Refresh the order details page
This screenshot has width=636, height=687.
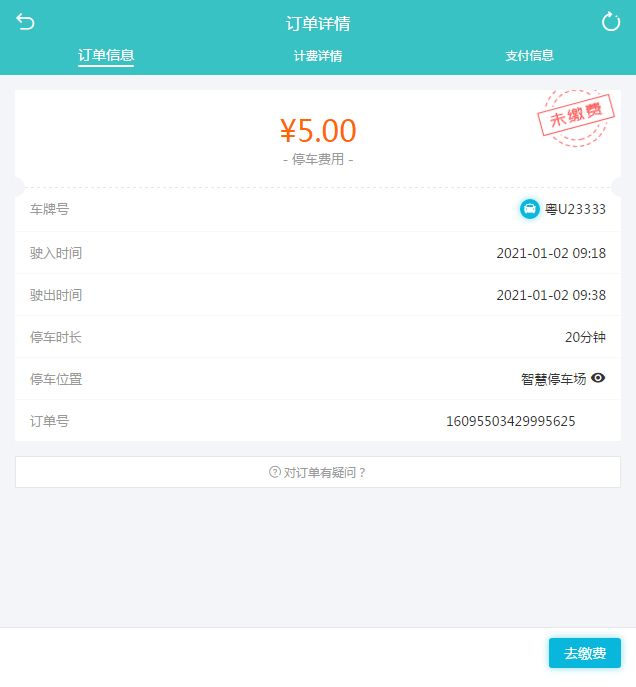click(610, 23)
